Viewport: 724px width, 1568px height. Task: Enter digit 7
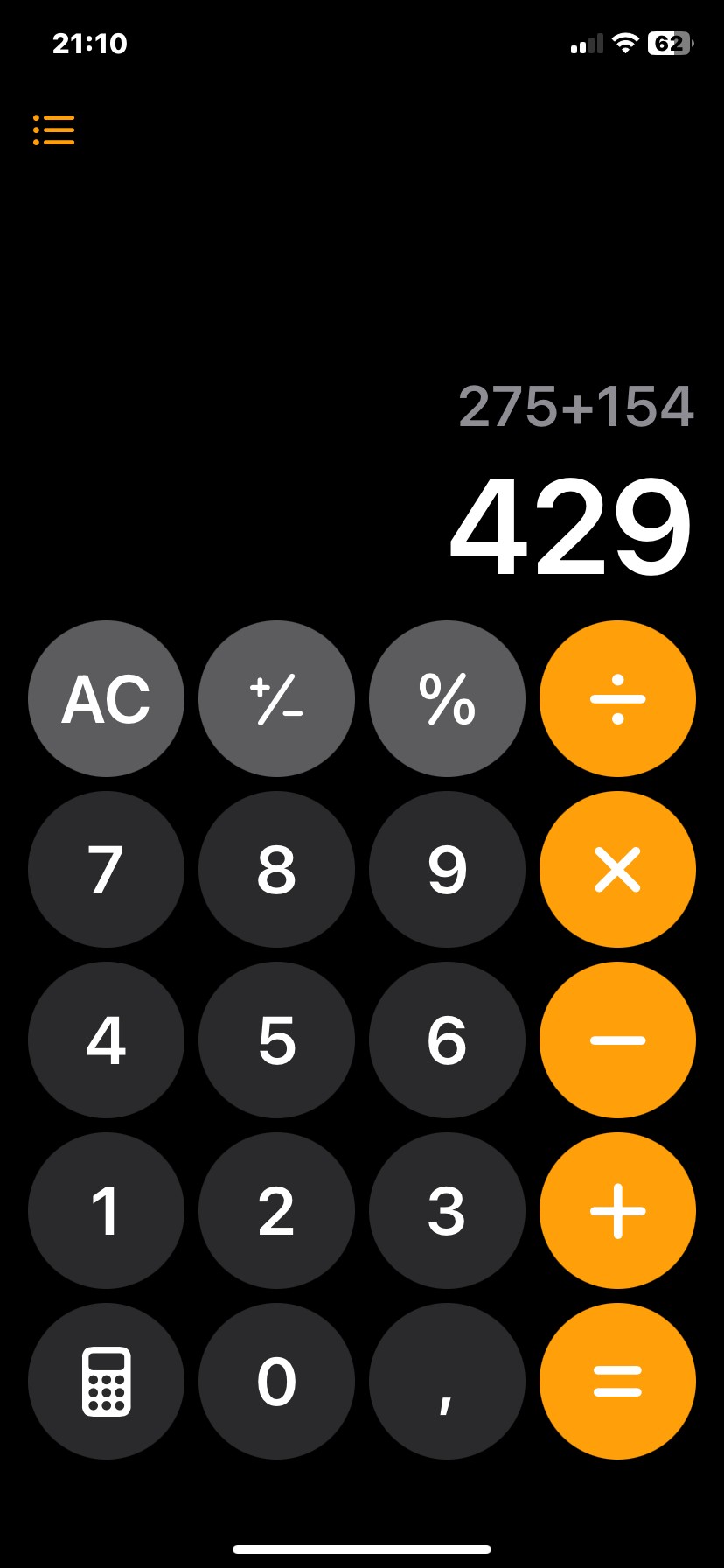[x=106, y=869]
